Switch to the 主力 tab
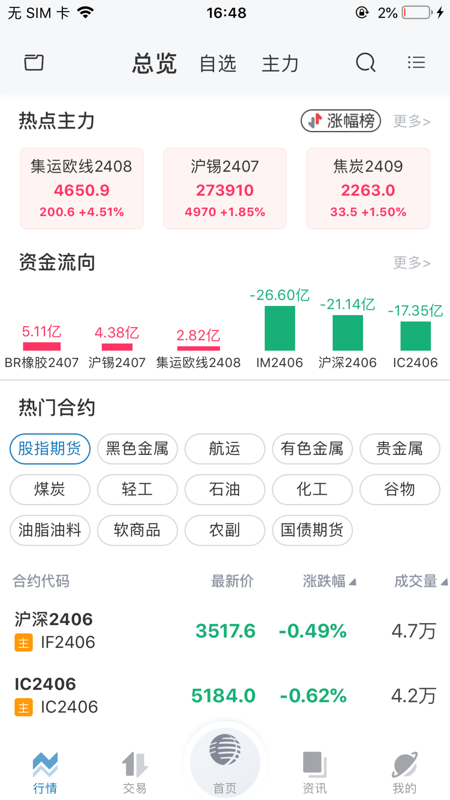 [x=280, y=64]
